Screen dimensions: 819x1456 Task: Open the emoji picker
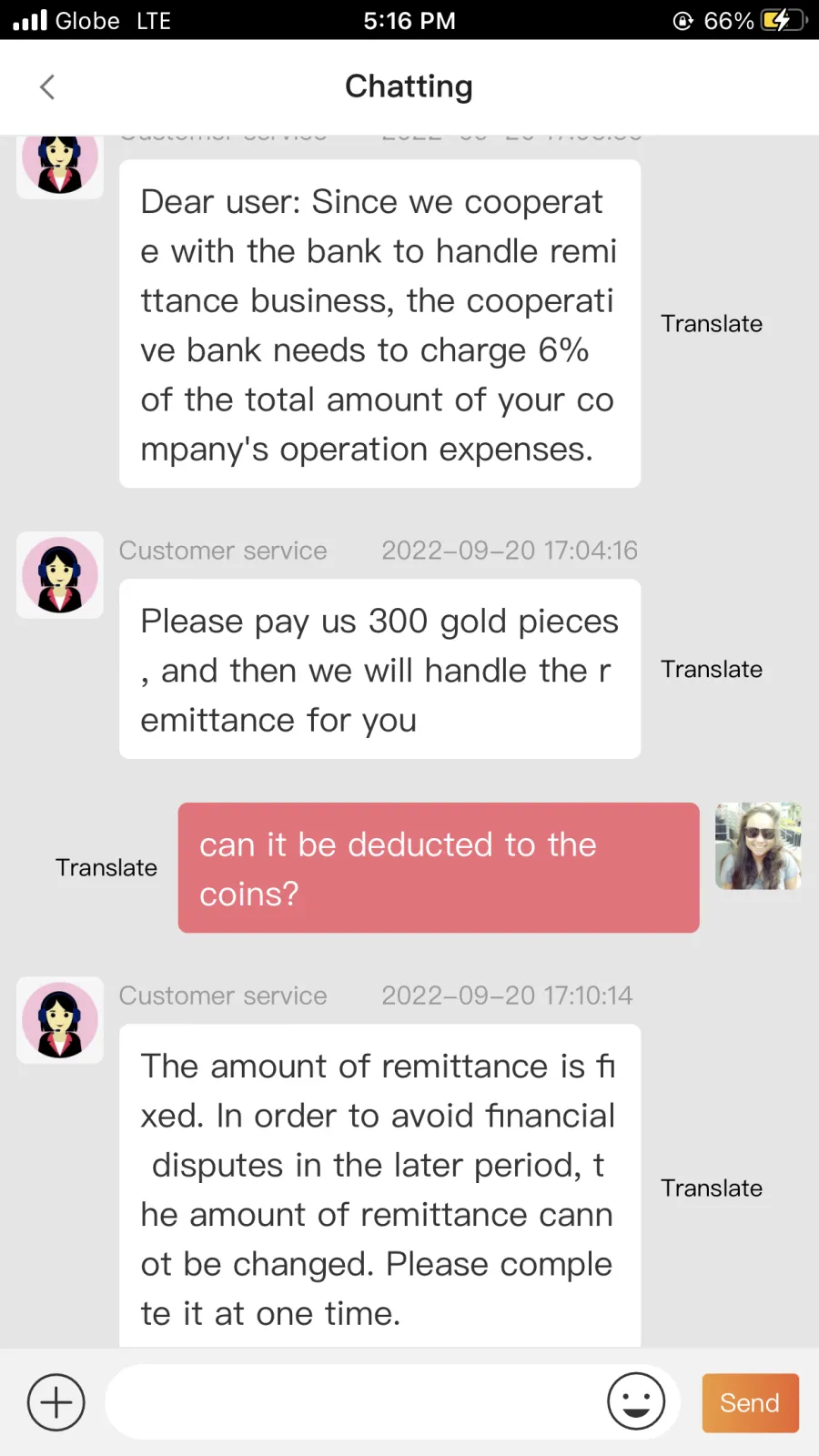pyautogui.click(x=636, y=1401)
